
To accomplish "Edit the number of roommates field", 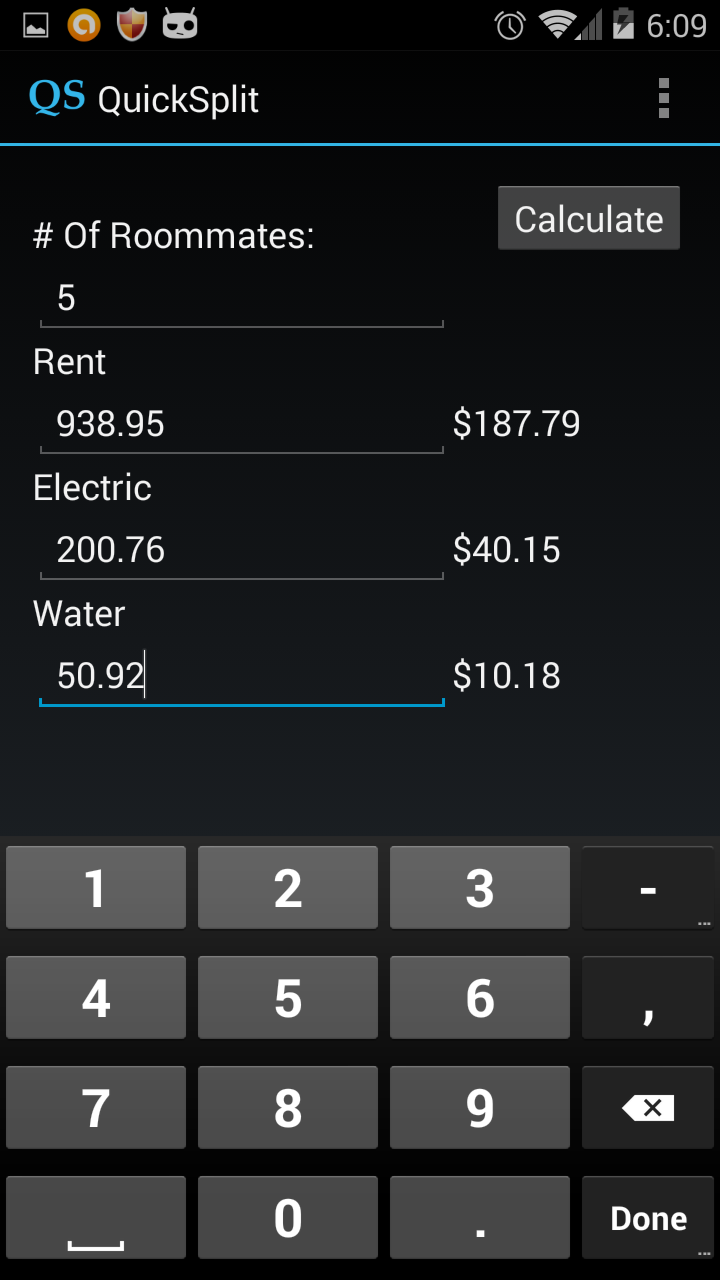I will click(x=241, y=298).
